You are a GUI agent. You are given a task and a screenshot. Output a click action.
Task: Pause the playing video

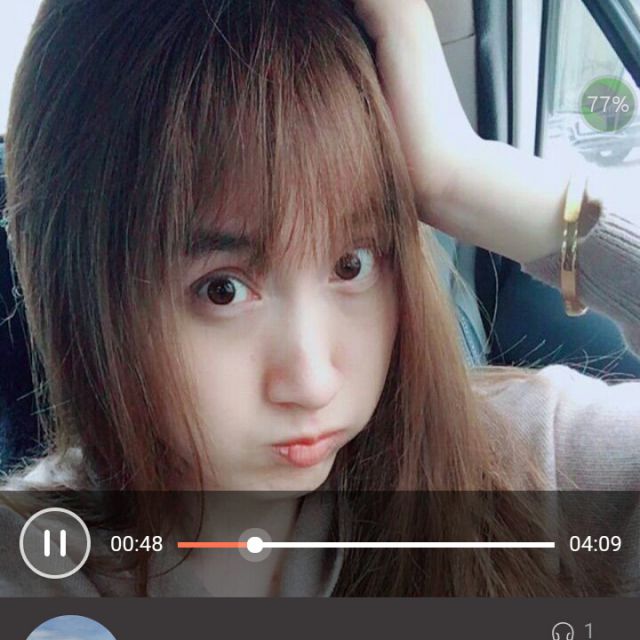tap(55, 544)
